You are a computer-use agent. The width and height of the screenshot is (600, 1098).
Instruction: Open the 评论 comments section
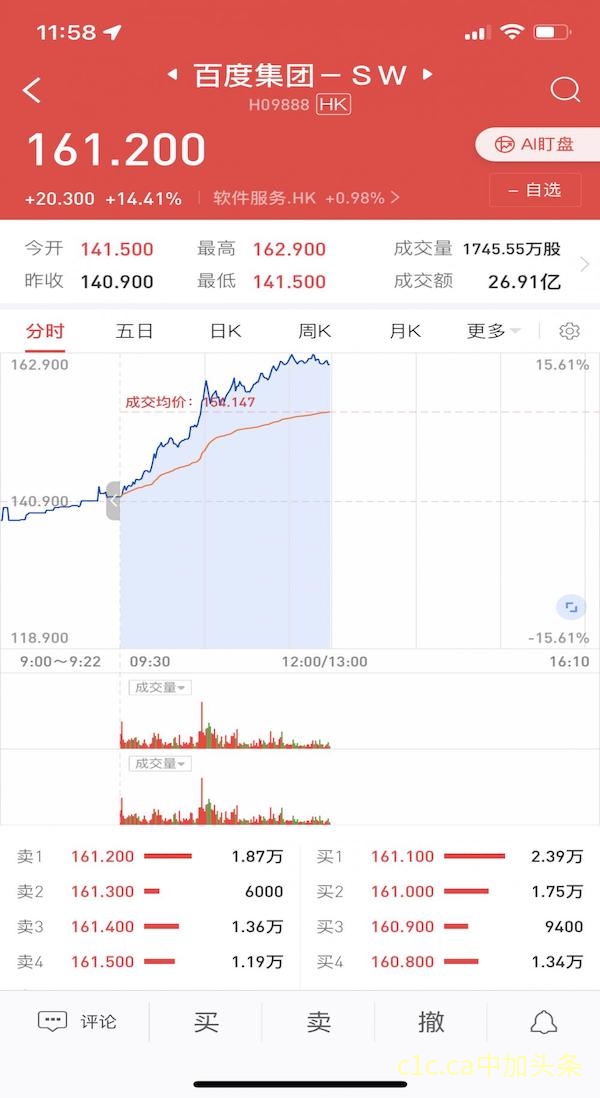pos(78,1021)
